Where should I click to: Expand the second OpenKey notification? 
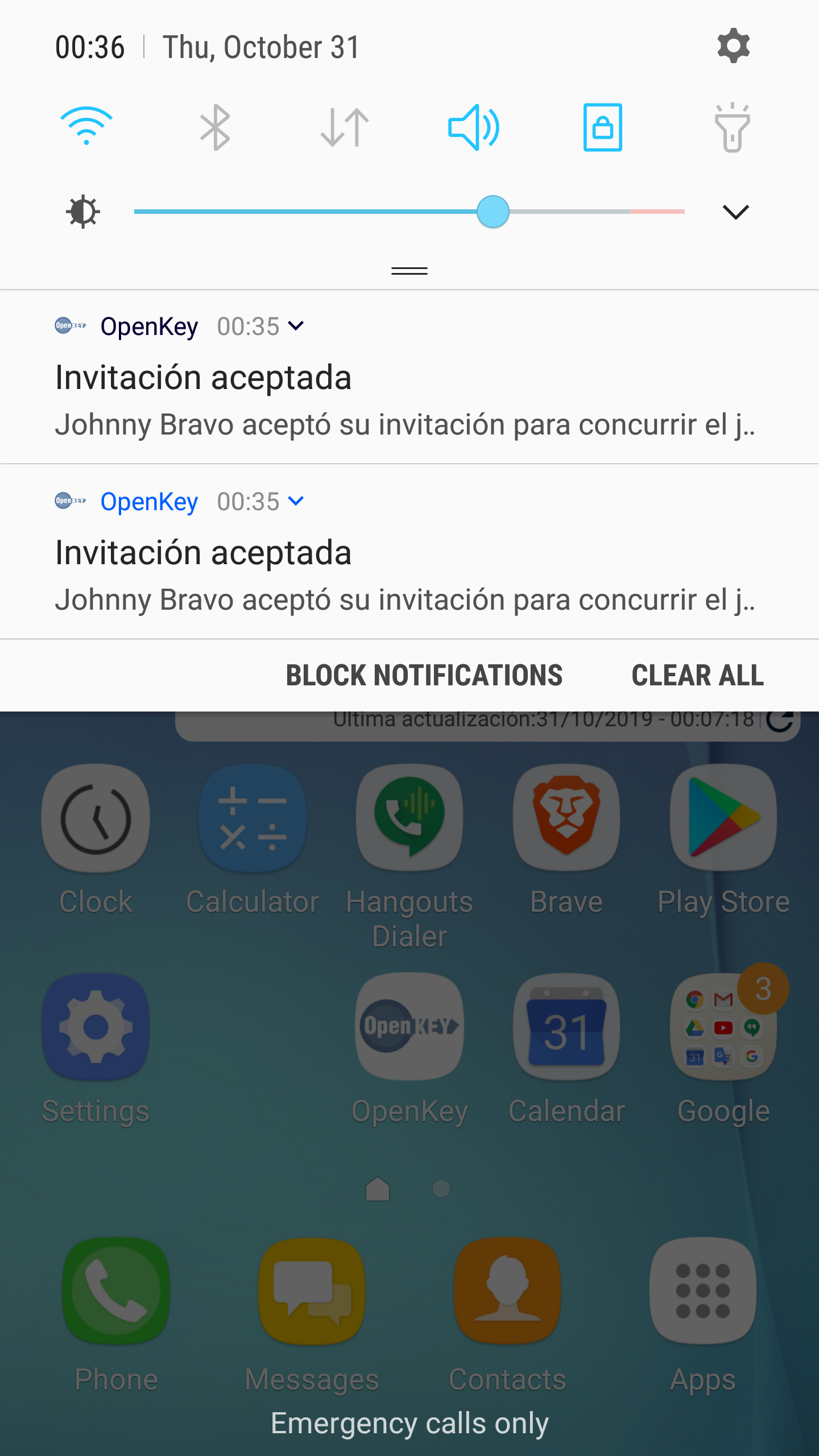click(296, 500)
